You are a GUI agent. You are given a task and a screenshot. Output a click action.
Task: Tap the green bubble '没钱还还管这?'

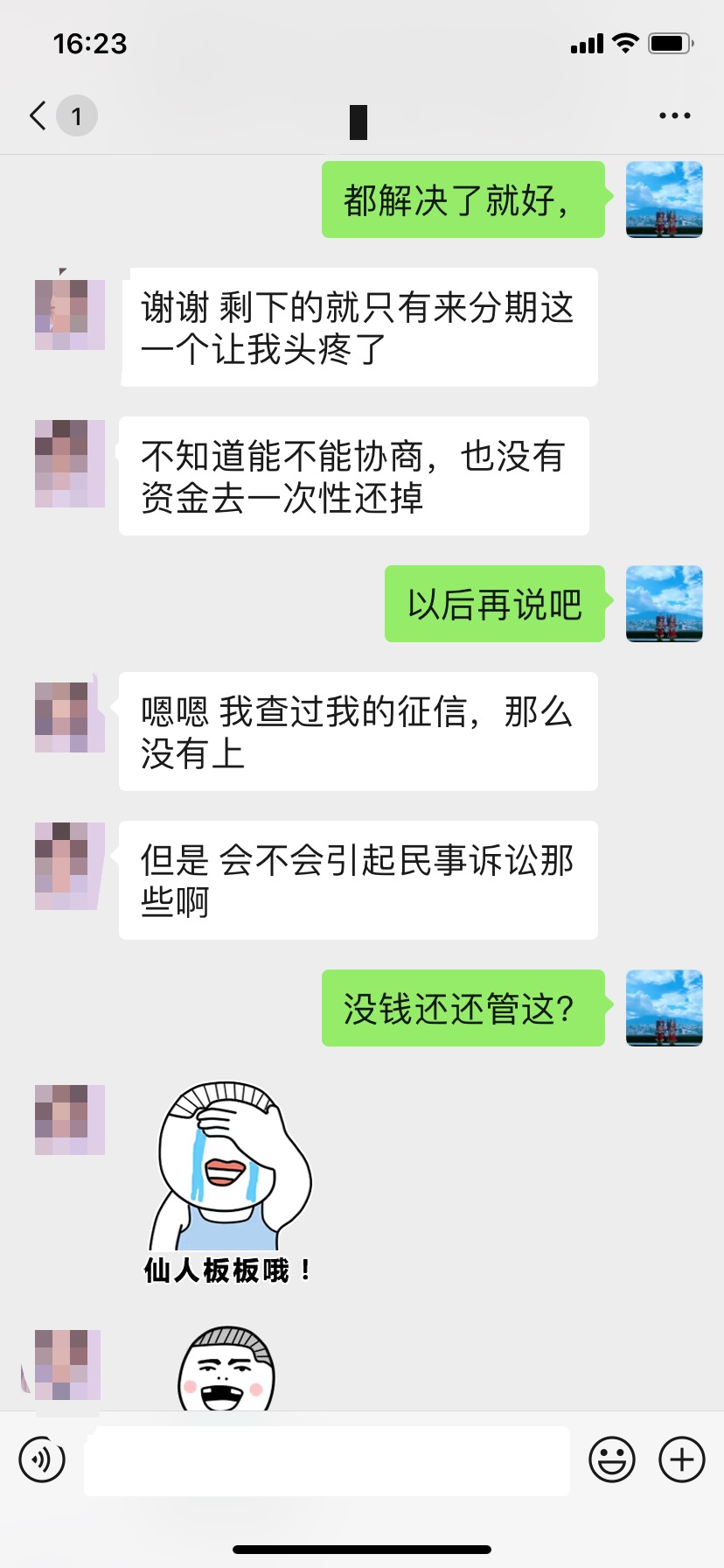463,1008
